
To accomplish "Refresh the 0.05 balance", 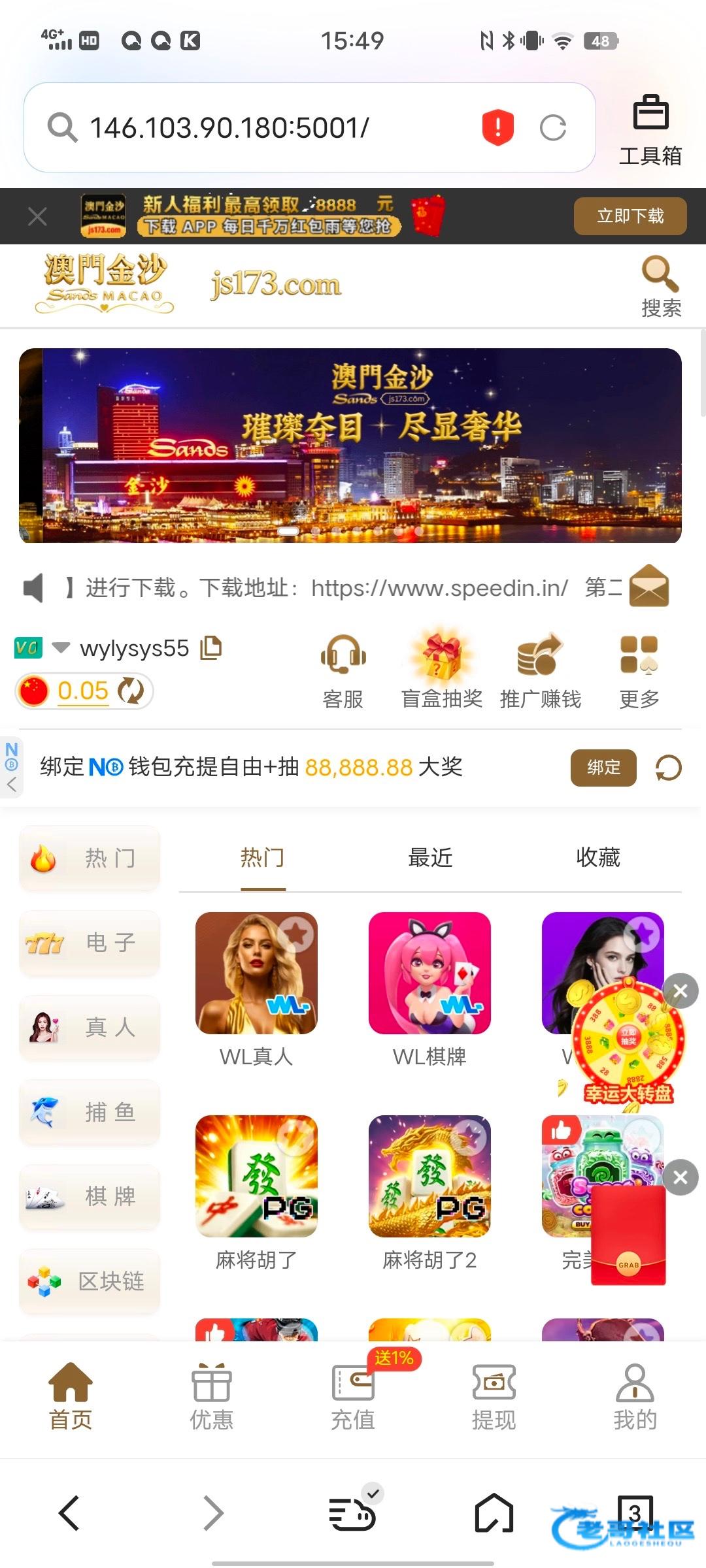I will (131, 691).
